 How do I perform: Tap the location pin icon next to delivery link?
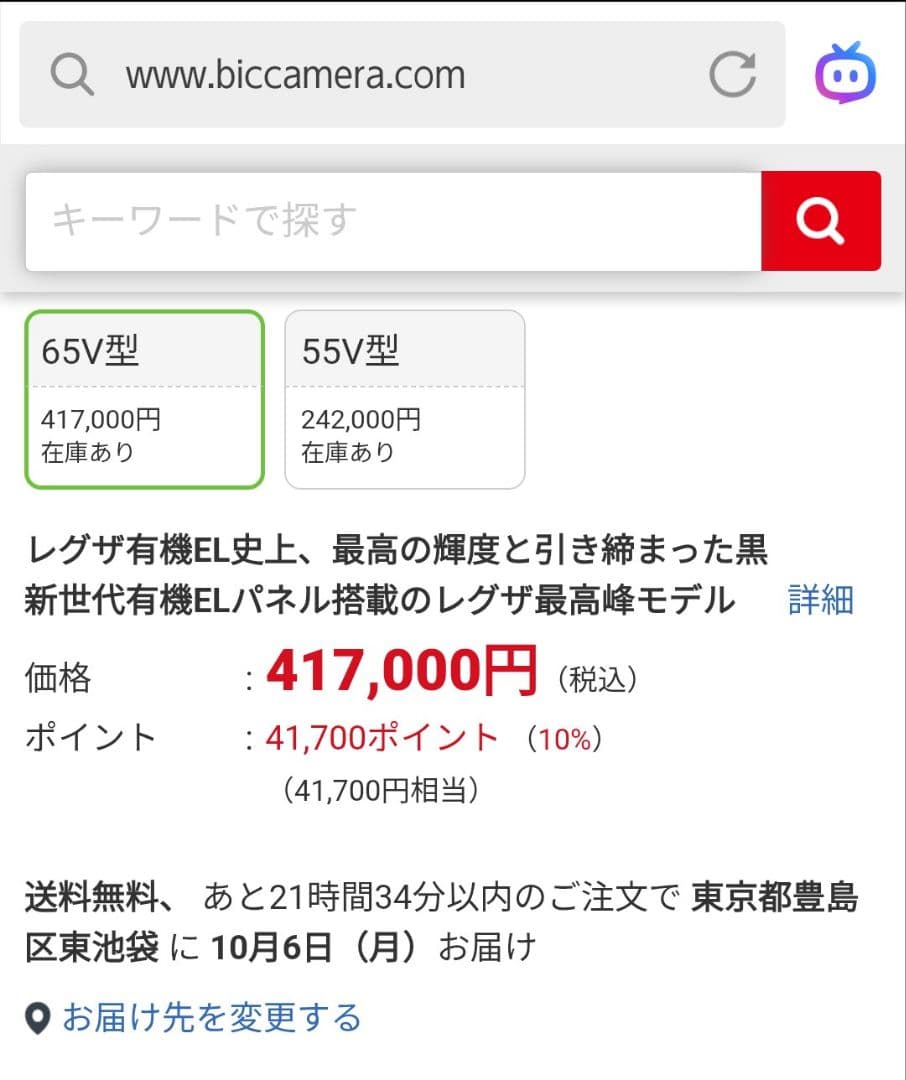coord(37,1018)
